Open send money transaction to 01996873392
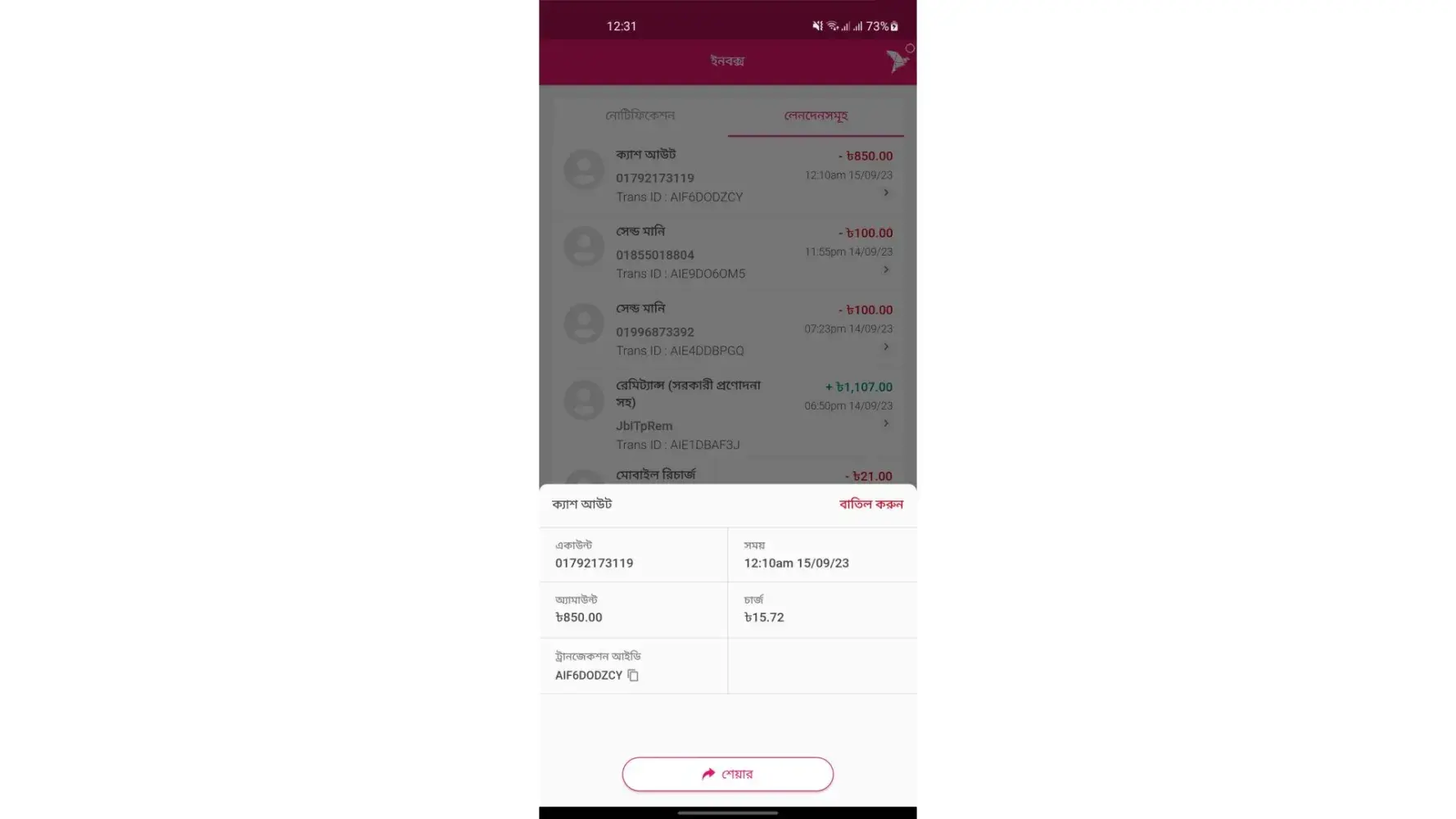The width and height of the screenshot is (1456, 819). (x=727, y=329)
